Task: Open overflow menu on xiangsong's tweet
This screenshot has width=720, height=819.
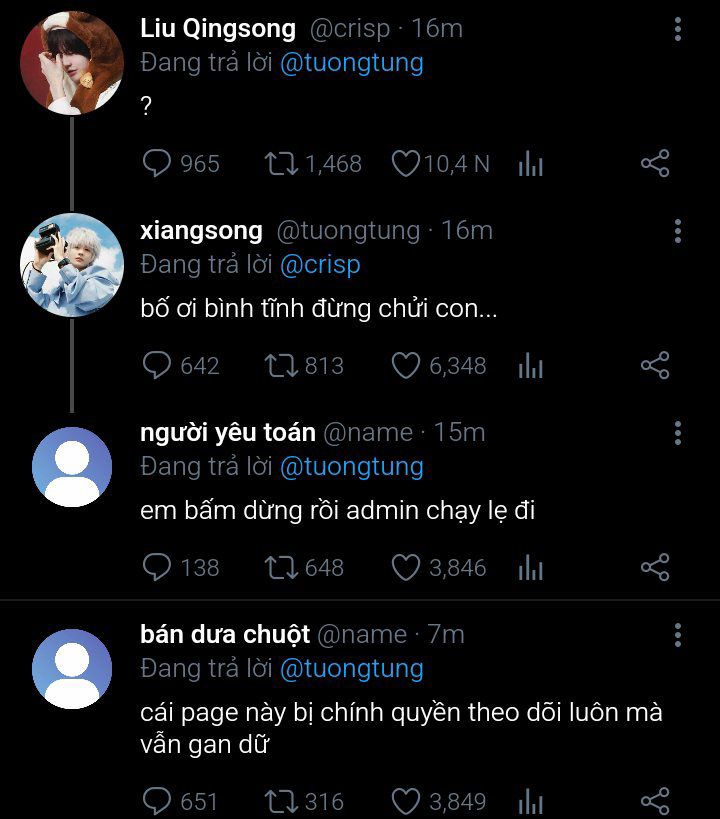Action: tap(677, 231)
